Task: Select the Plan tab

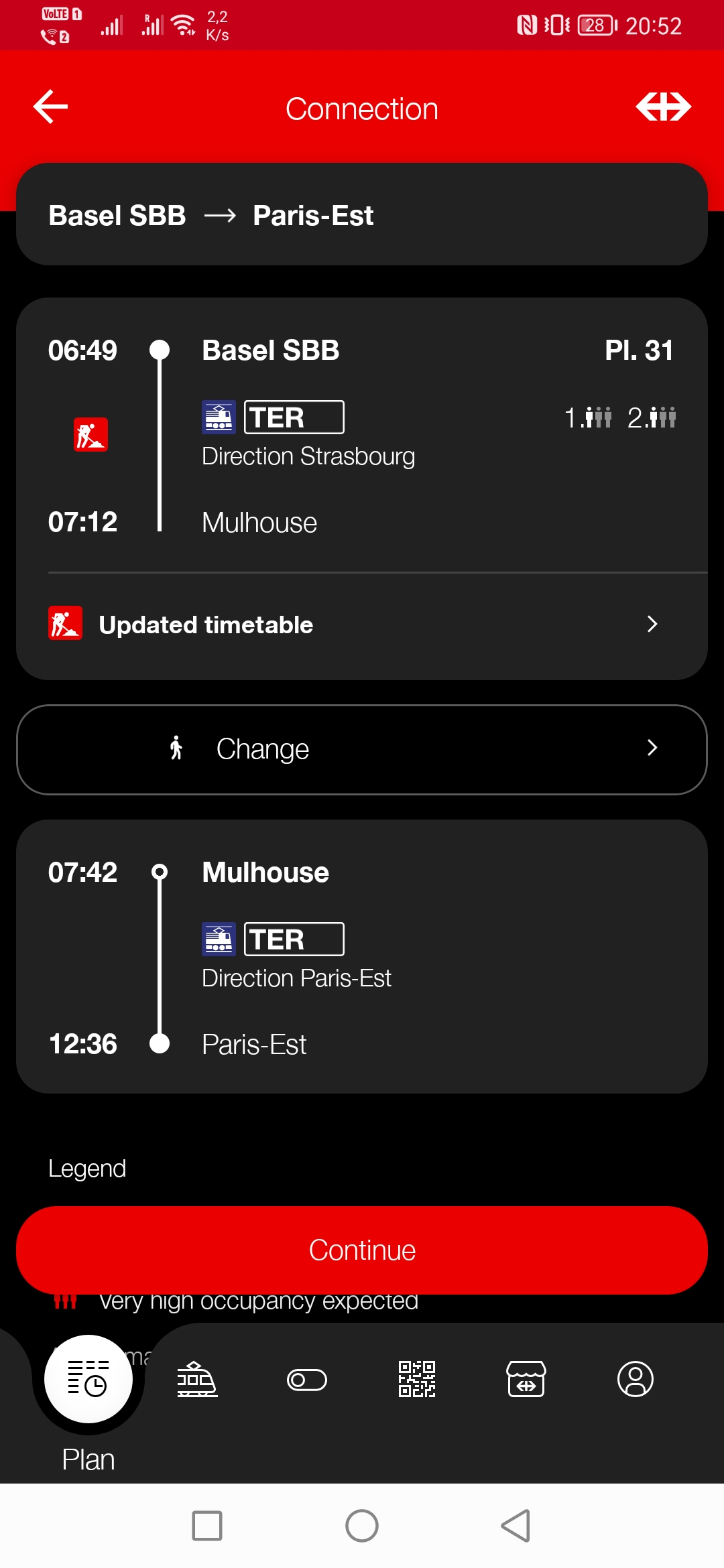Action: (88, 1380)
